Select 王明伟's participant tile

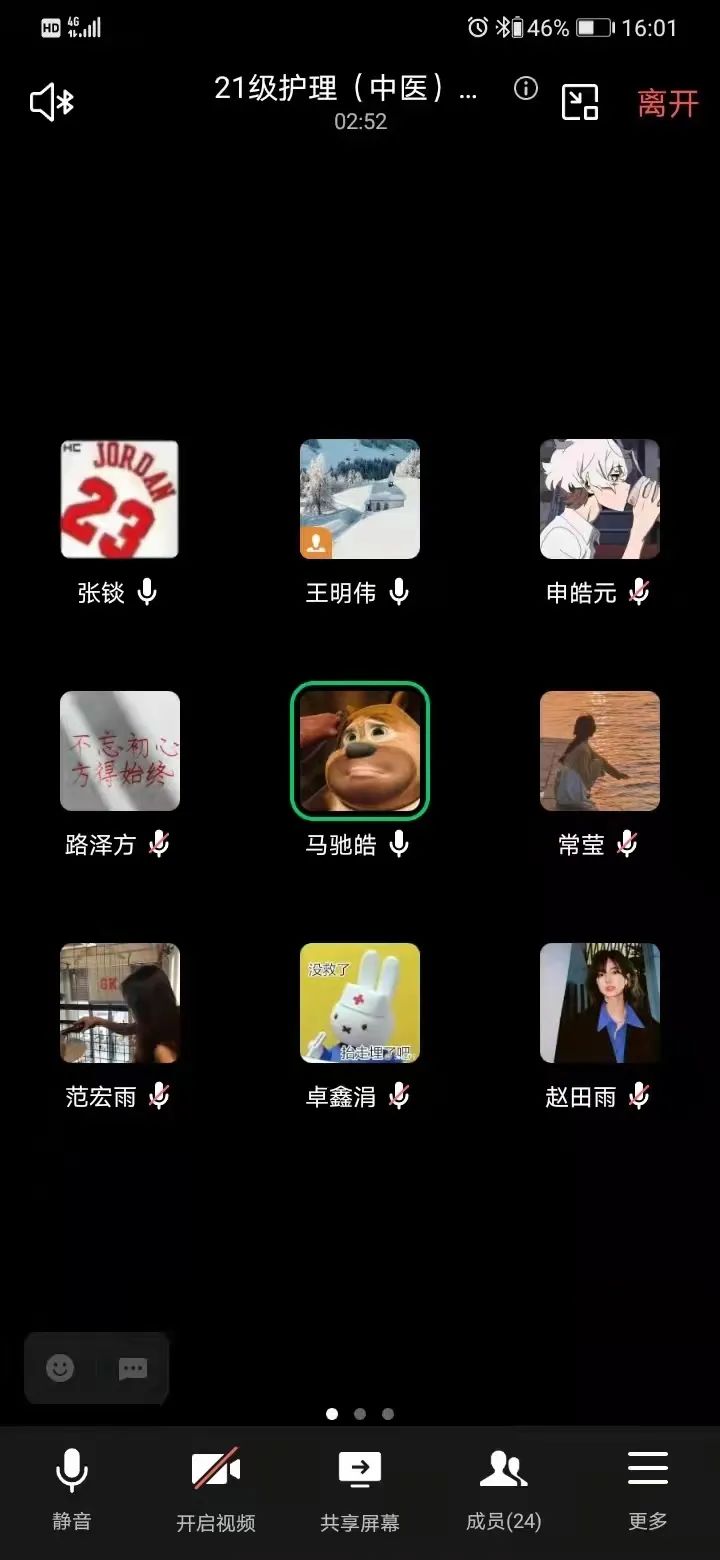coord(360,499)
